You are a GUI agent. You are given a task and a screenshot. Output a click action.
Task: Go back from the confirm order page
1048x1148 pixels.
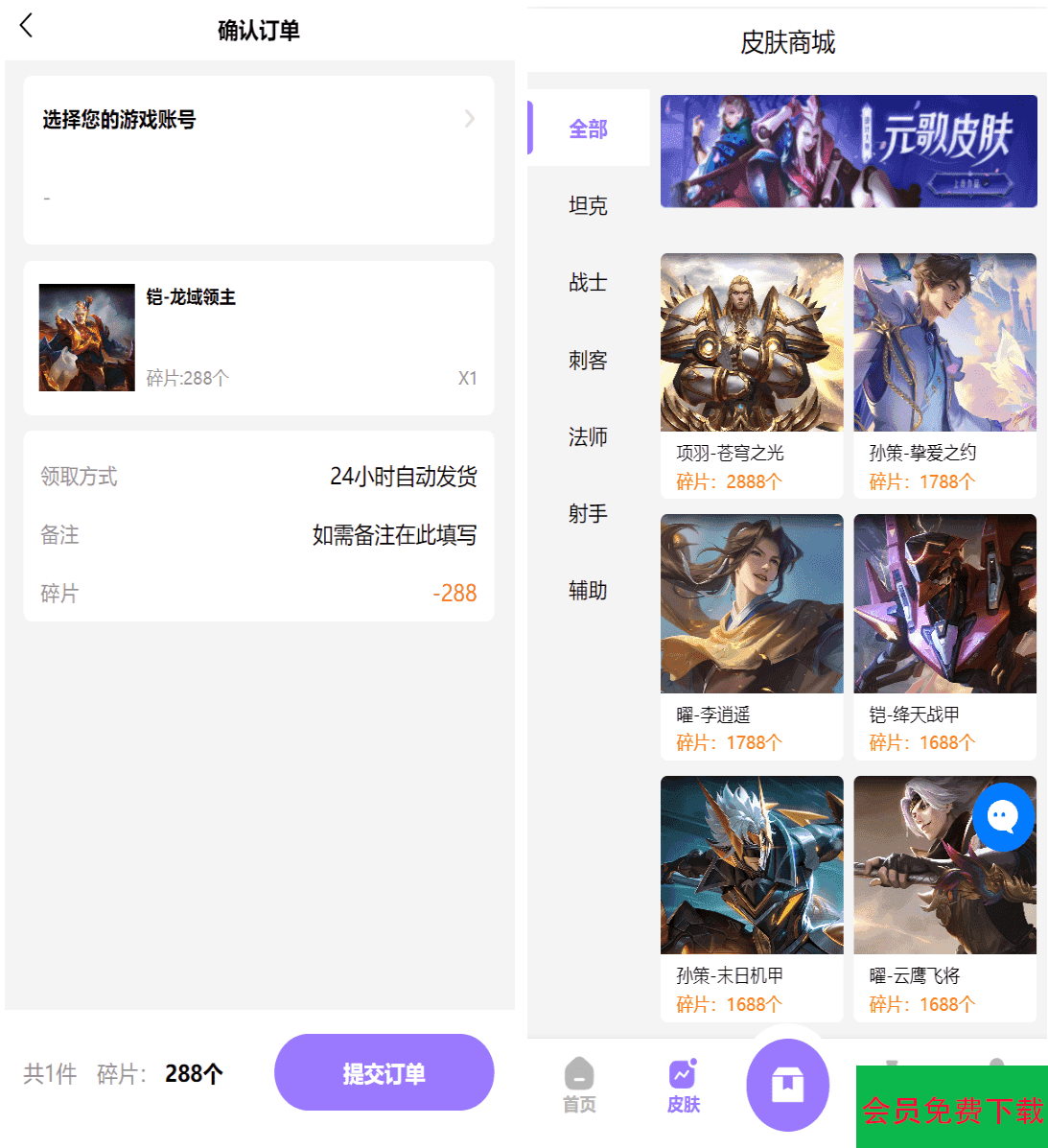click(27, 26)
